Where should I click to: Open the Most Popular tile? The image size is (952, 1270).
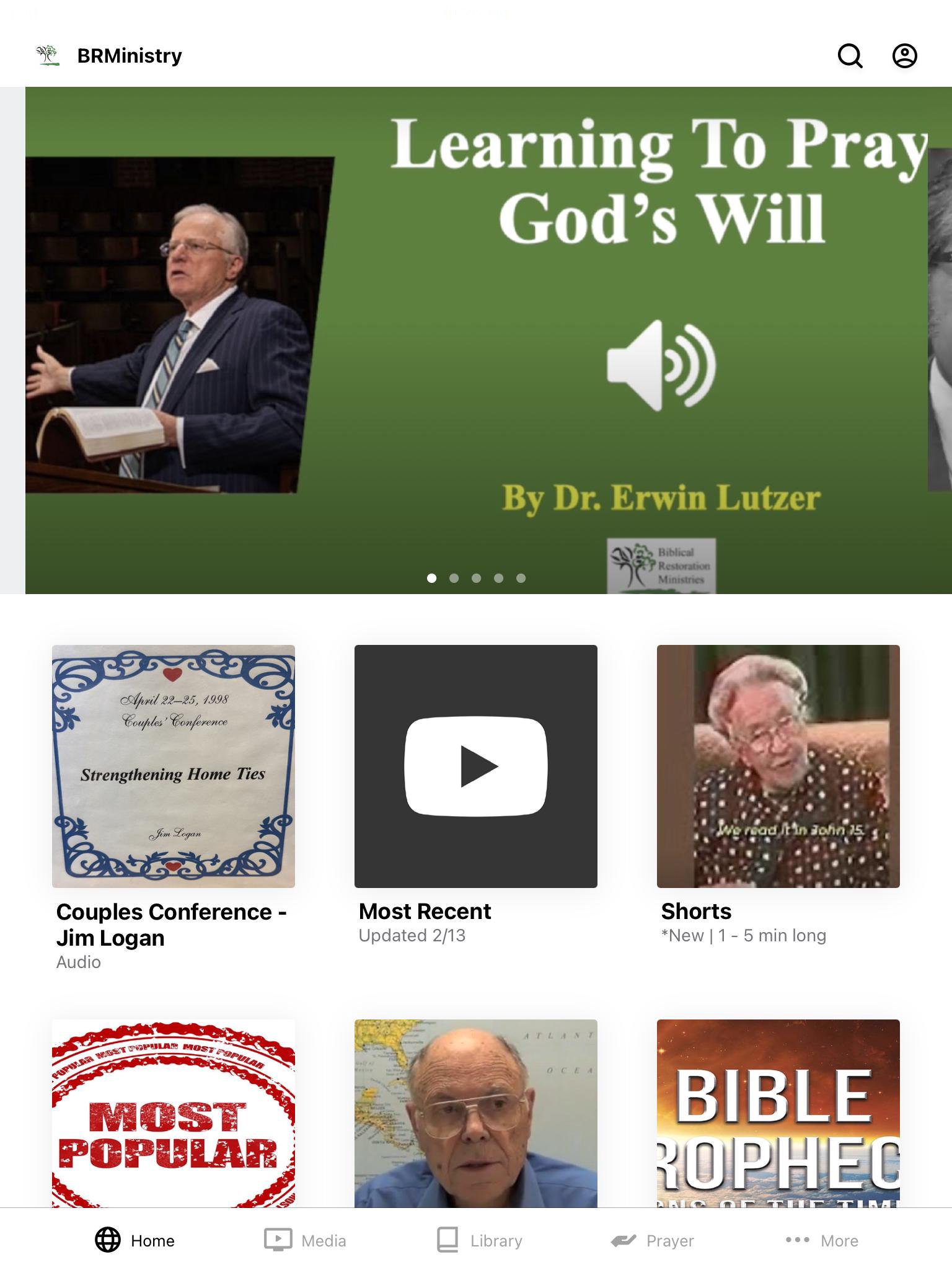click(174, 1113)
